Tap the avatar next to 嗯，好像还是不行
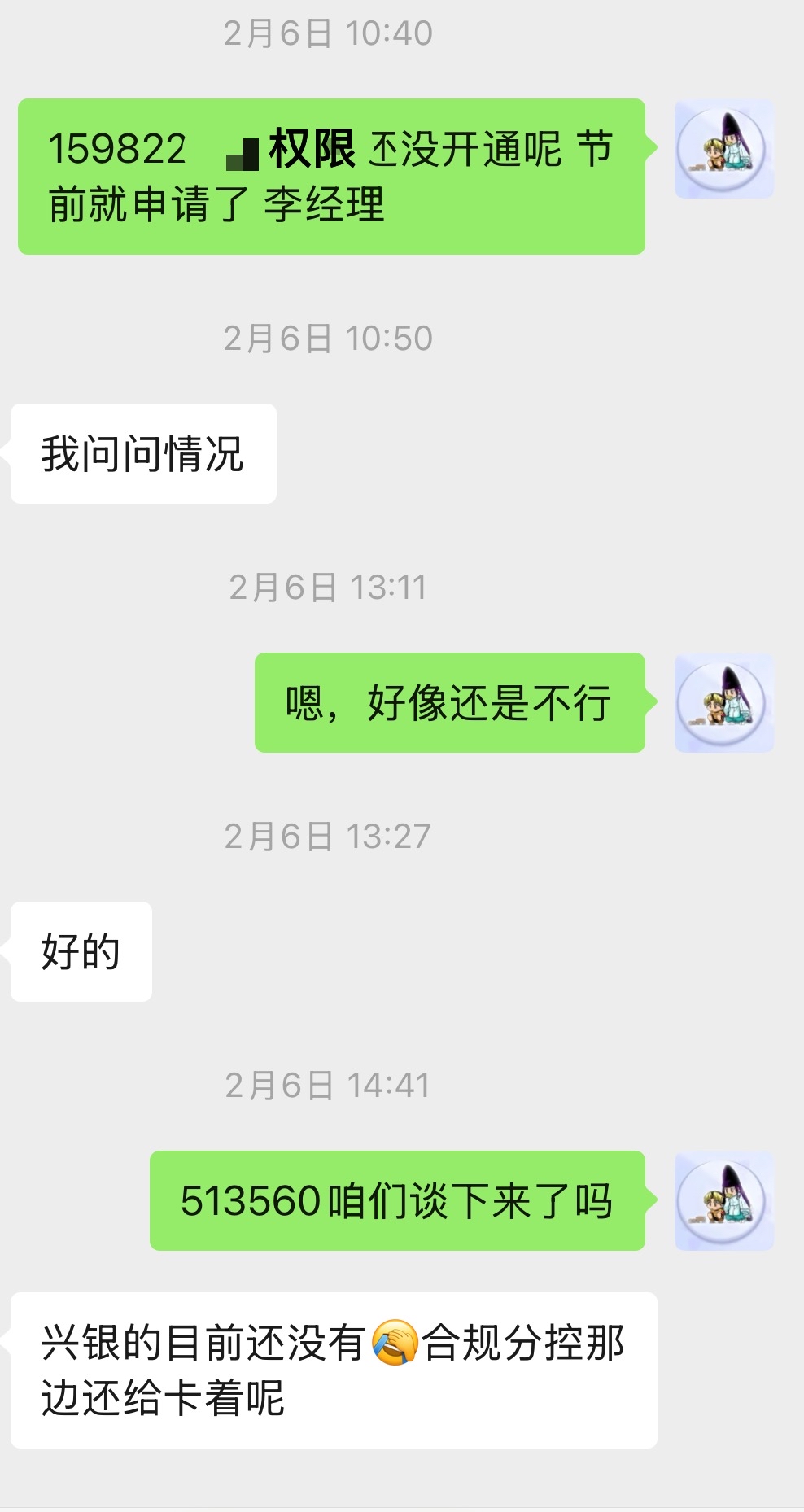Screen dimensions: 804x1512 (723, 703)
